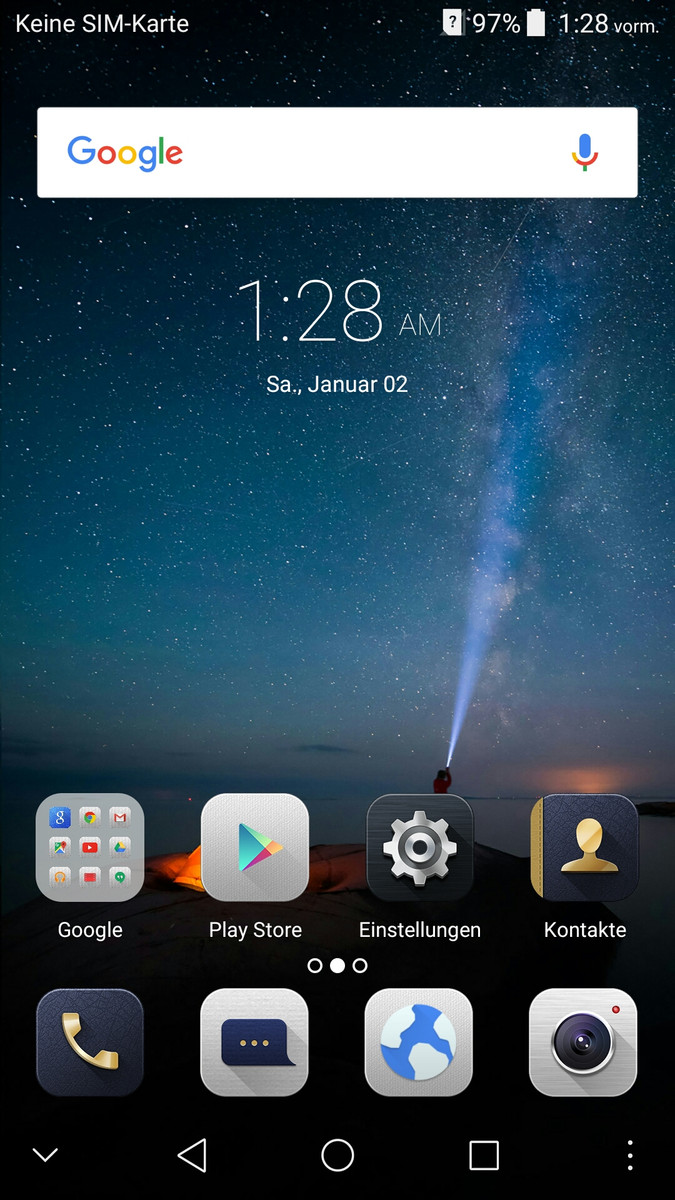The width and height of the screenshot is (675, 1200).
Task: Show recent apps
Action: point(484,1156)
